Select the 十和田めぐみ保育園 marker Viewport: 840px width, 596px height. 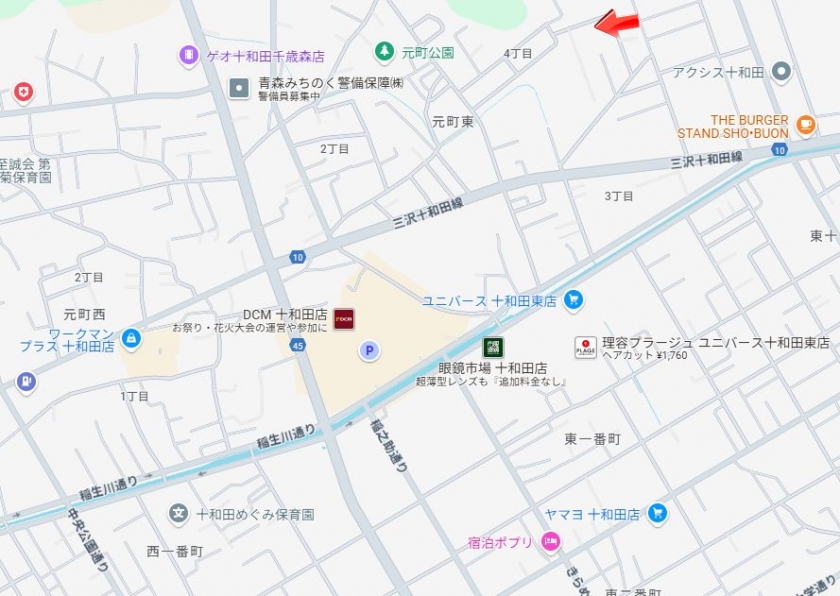pos(178,514)
